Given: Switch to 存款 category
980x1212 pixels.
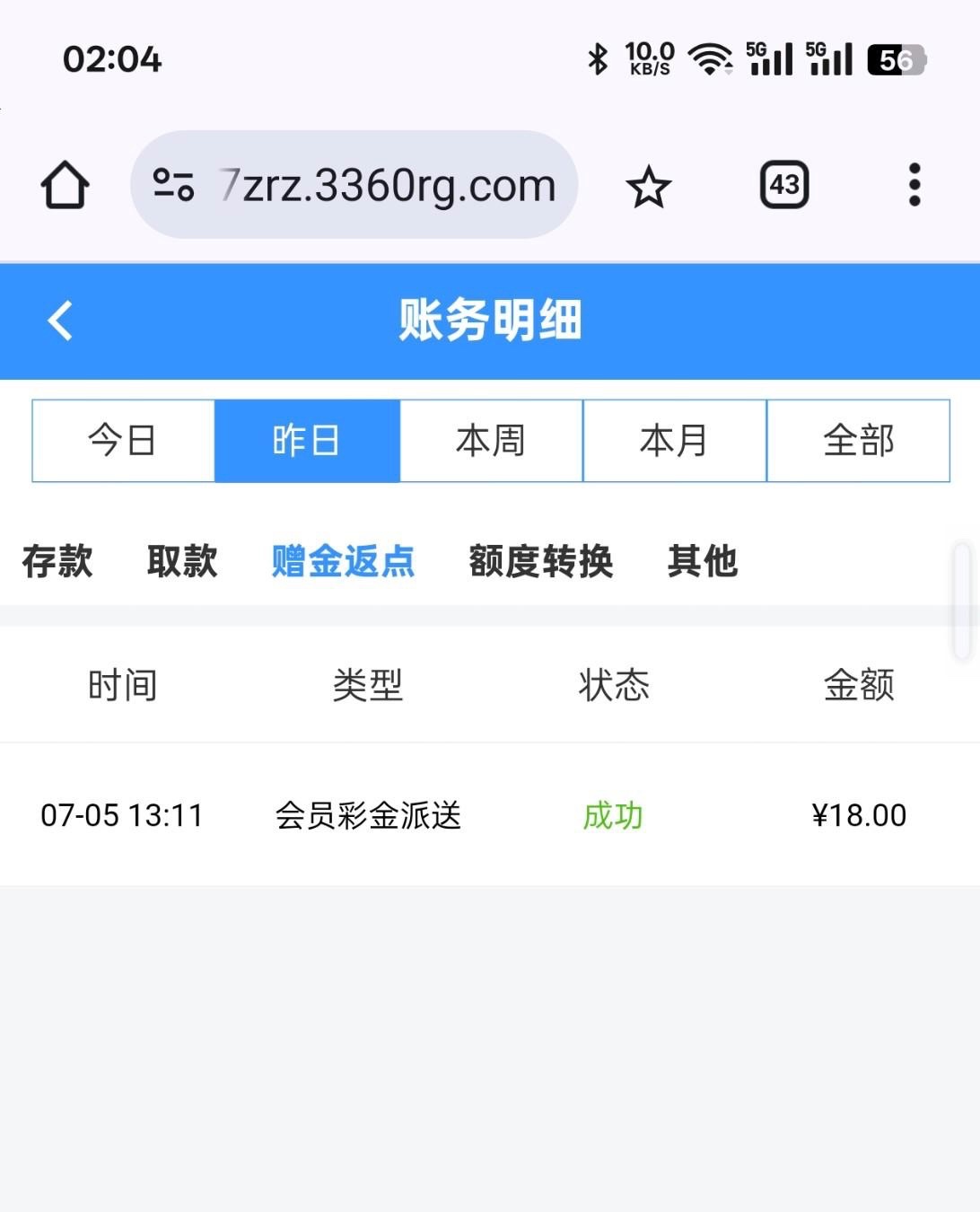Looking at the screenshot, I should [57, 561].
